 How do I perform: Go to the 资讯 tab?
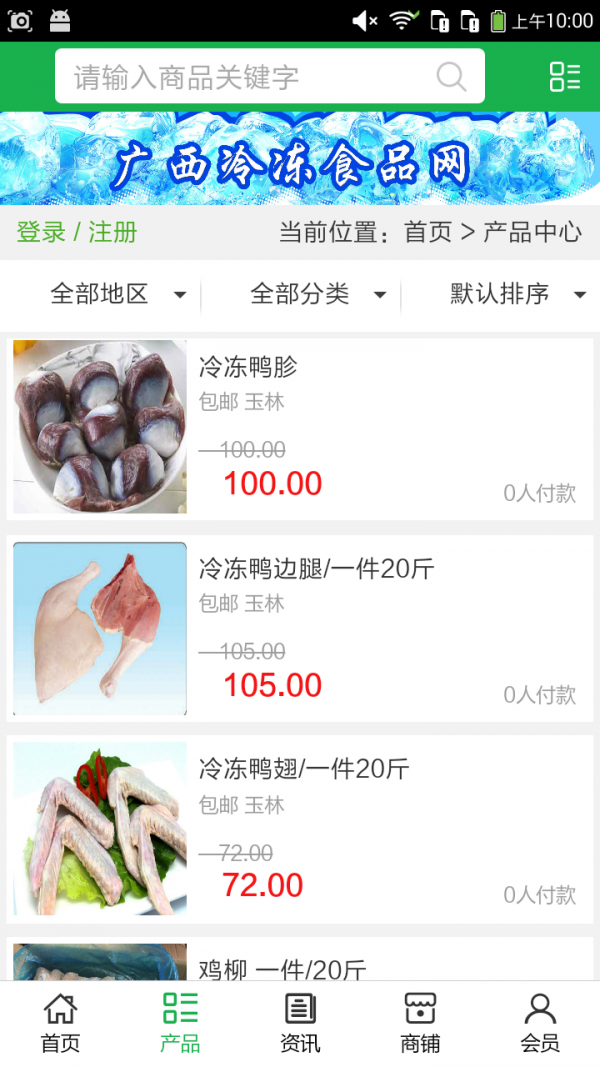[300, 1022]
